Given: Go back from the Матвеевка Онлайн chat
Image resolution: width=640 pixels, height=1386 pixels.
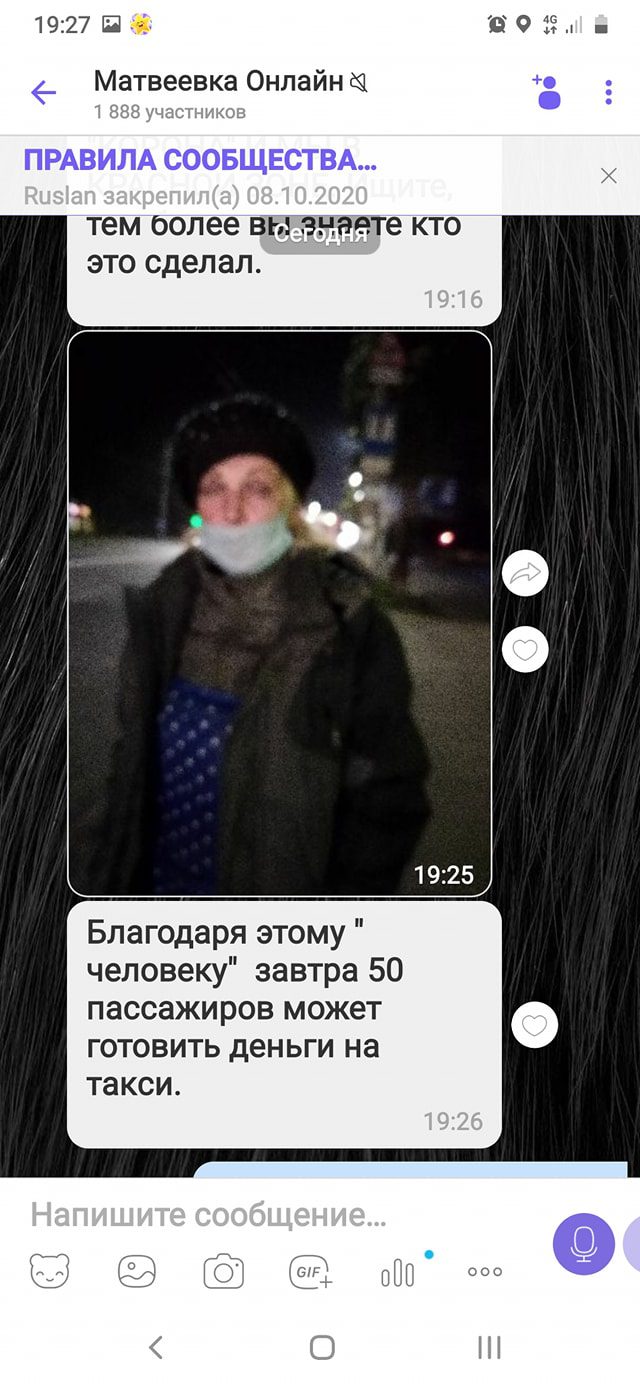Looking at the screenshot, I should click(x=43, y=94).
